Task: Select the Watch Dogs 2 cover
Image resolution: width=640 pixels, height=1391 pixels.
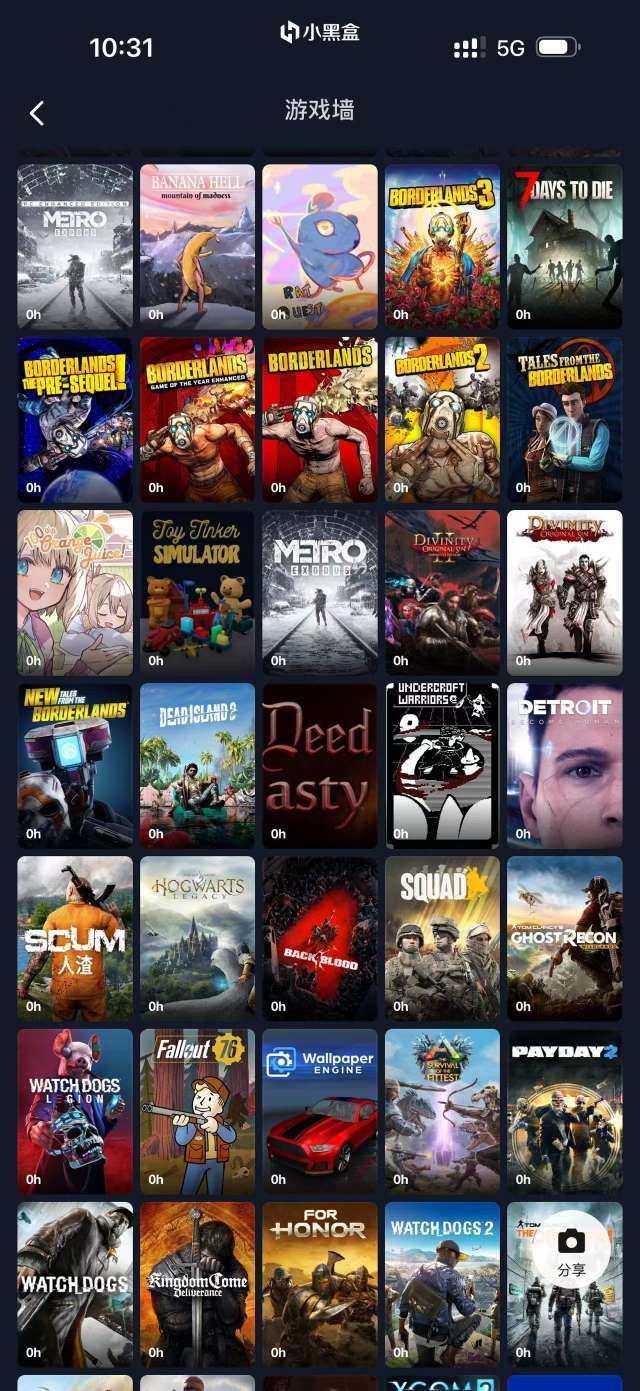Action: coord(442,1284)
